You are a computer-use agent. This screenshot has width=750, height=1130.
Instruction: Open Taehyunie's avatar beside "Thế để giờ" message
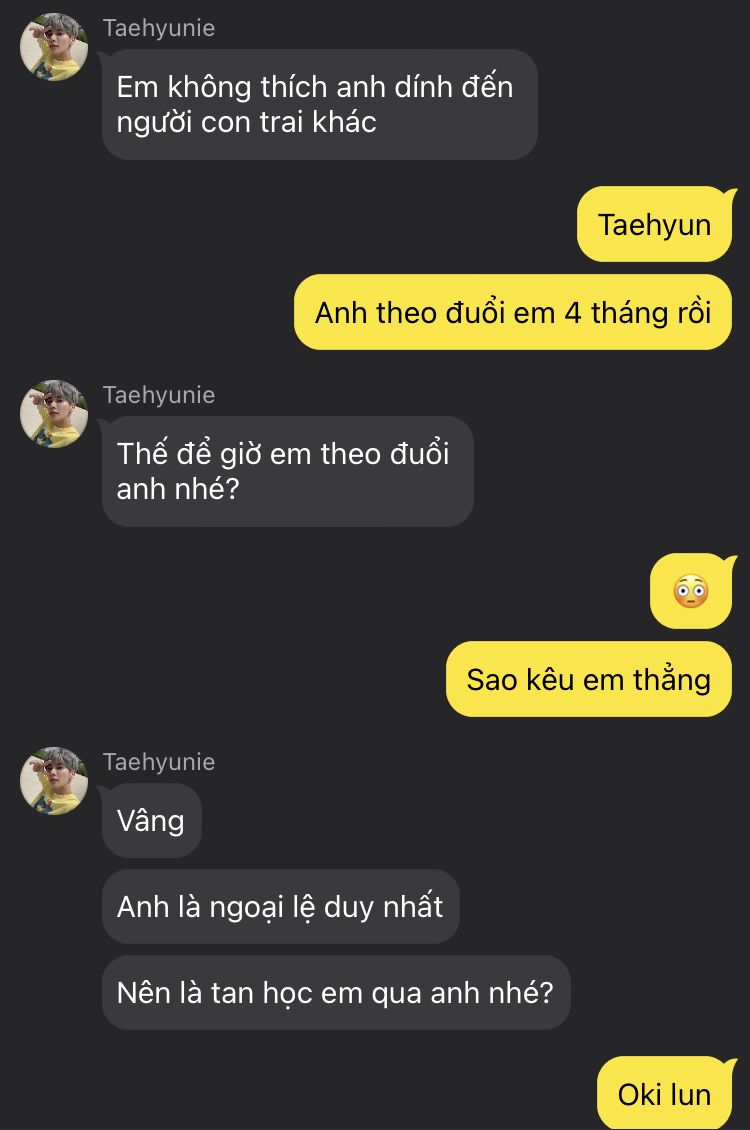coord(54,414)
